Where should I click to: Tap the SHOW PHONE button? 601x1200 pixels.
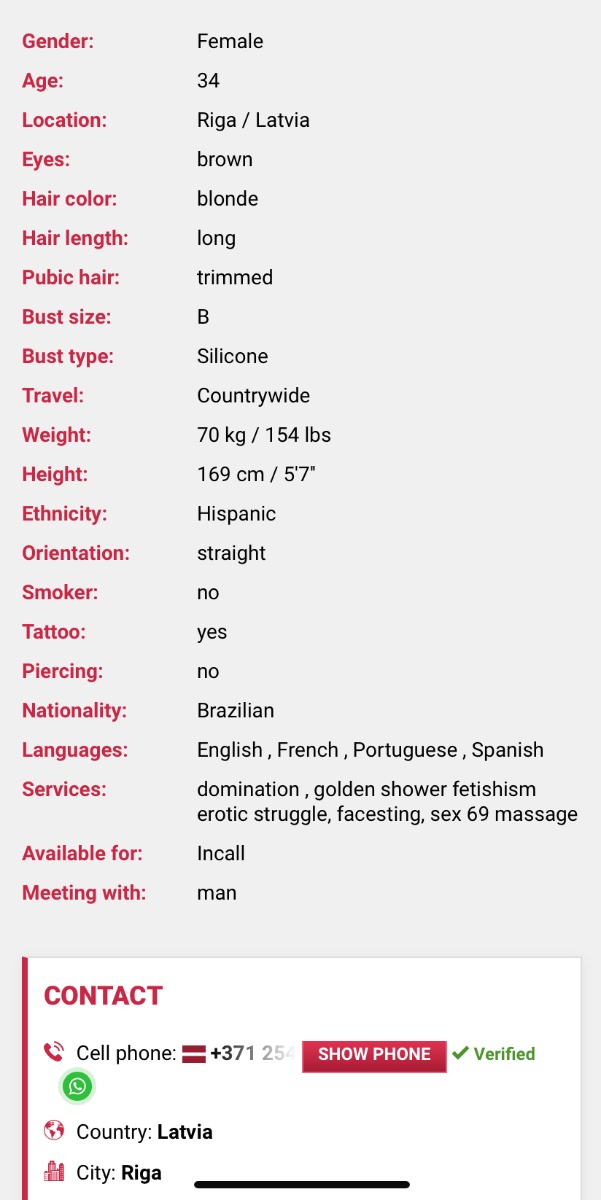click(x=374, y=1054)
